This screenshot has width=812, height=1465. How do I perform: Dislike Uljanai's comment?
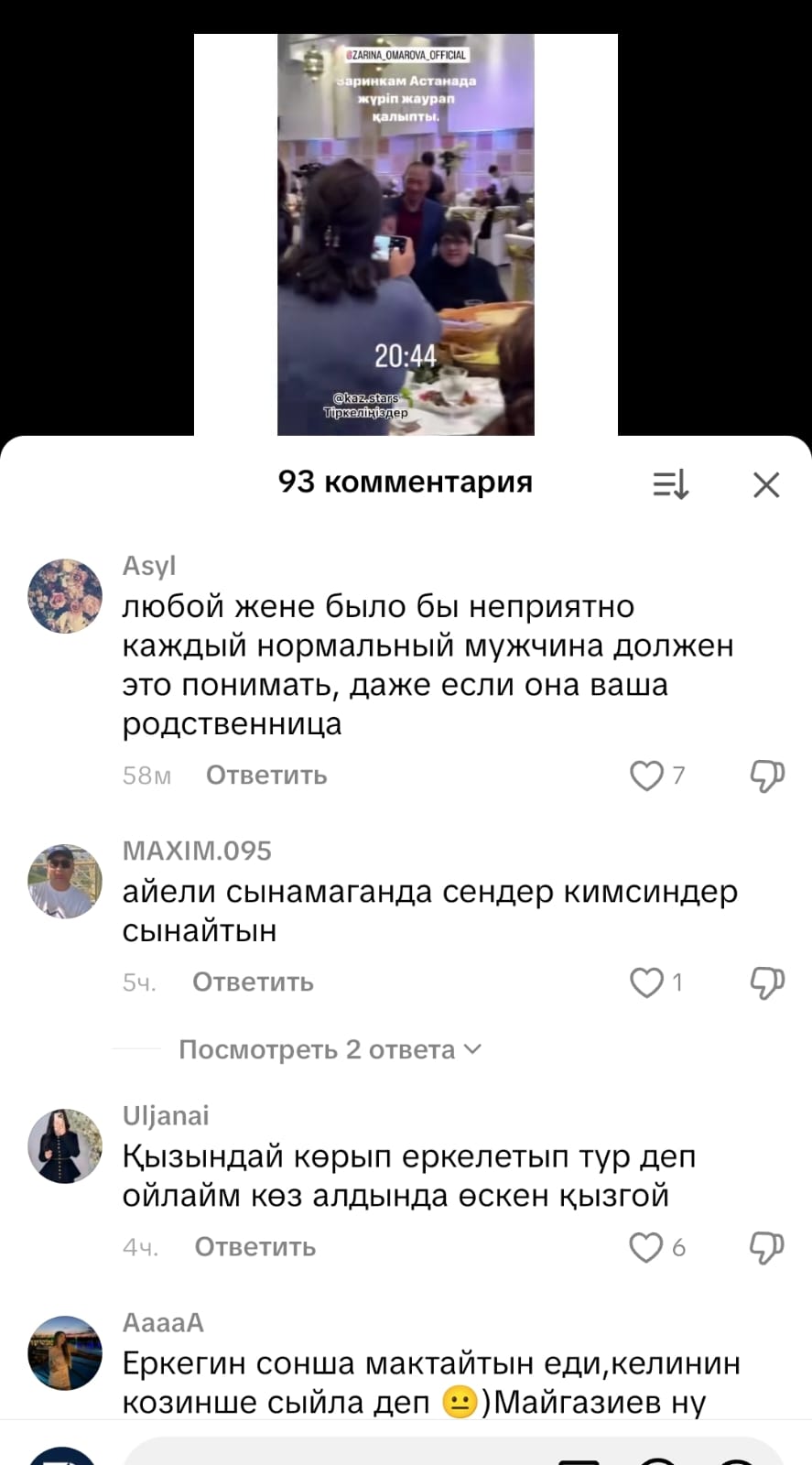pos(766,1247)
